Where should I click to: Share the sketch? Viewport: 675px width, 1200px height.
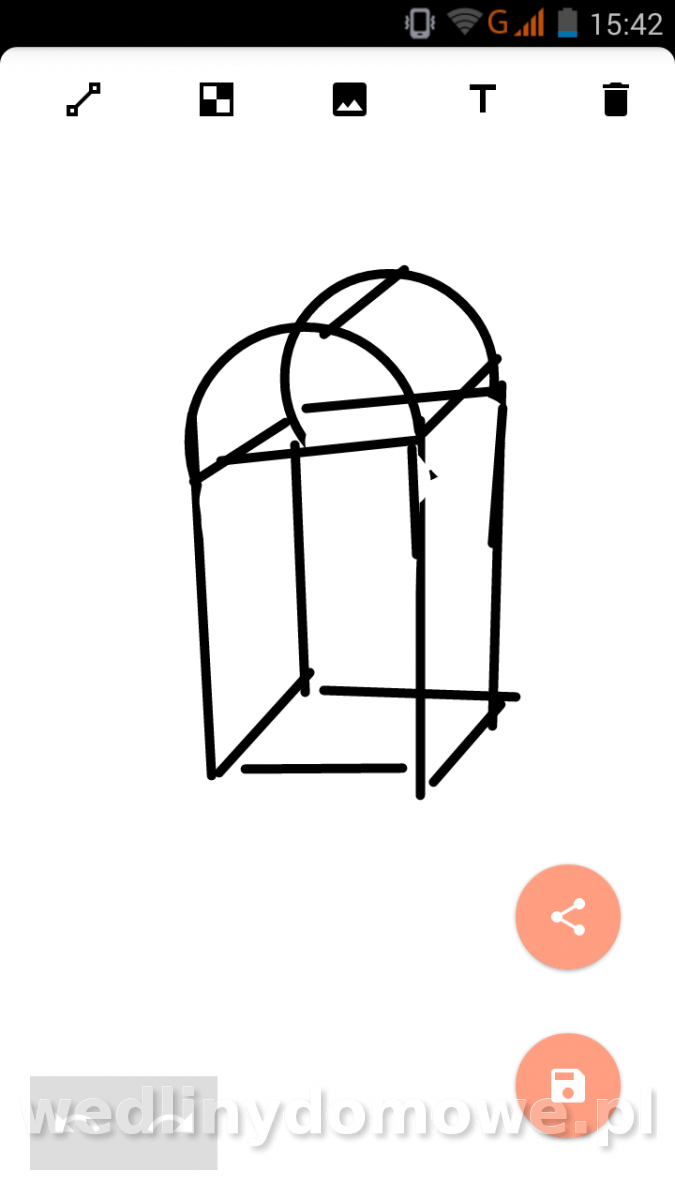[568, 917]
